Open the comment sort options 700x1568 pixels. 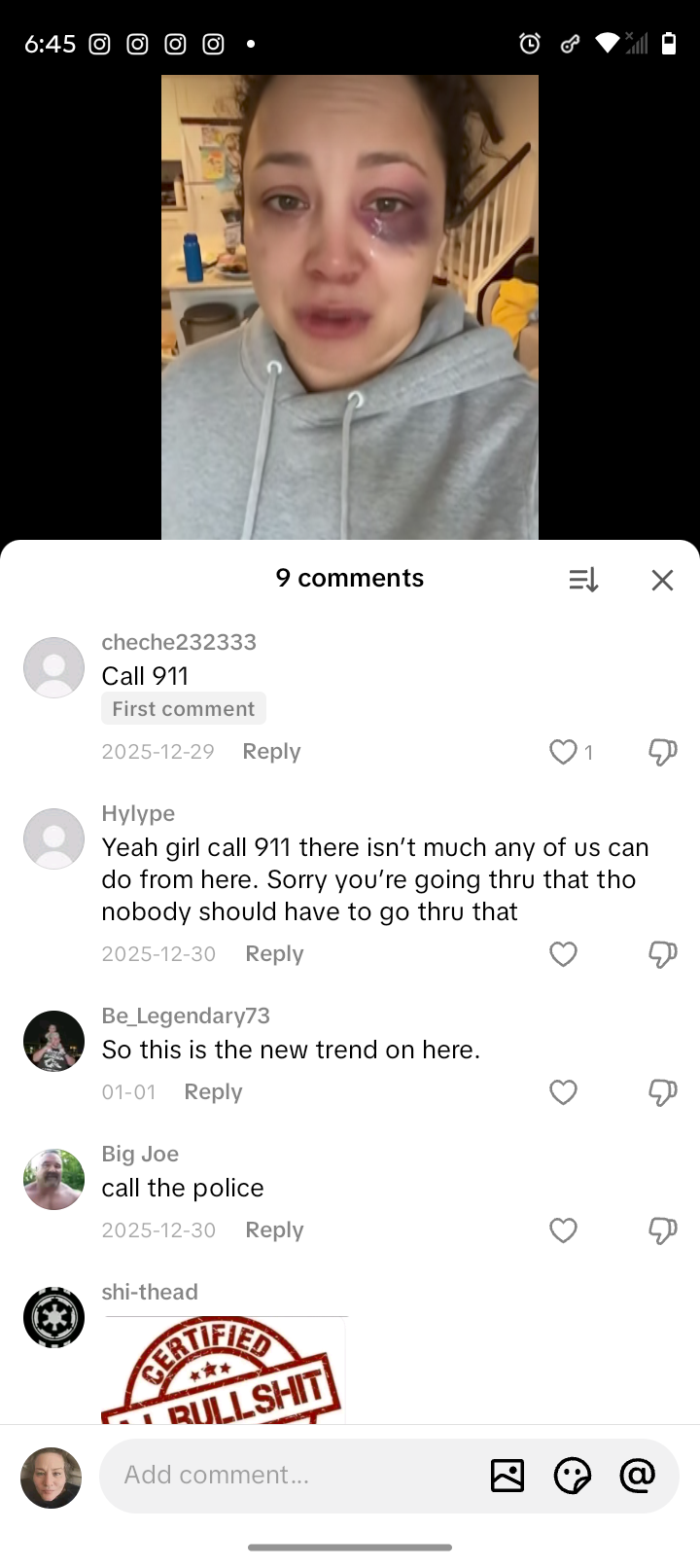(x=583, y=580)
